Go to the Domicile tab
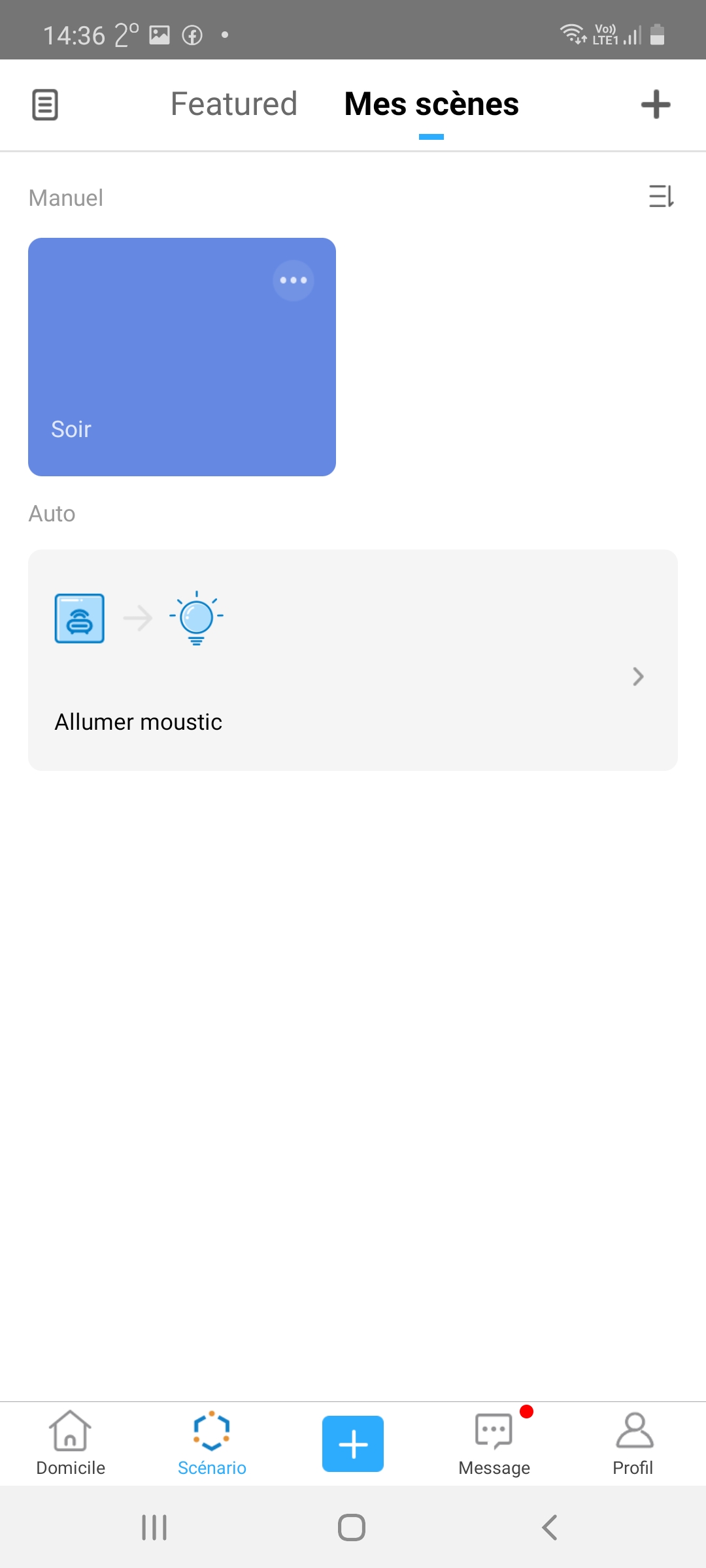Image resolution: width=706 pixels, height=1568 pixels. [71, 1444]
